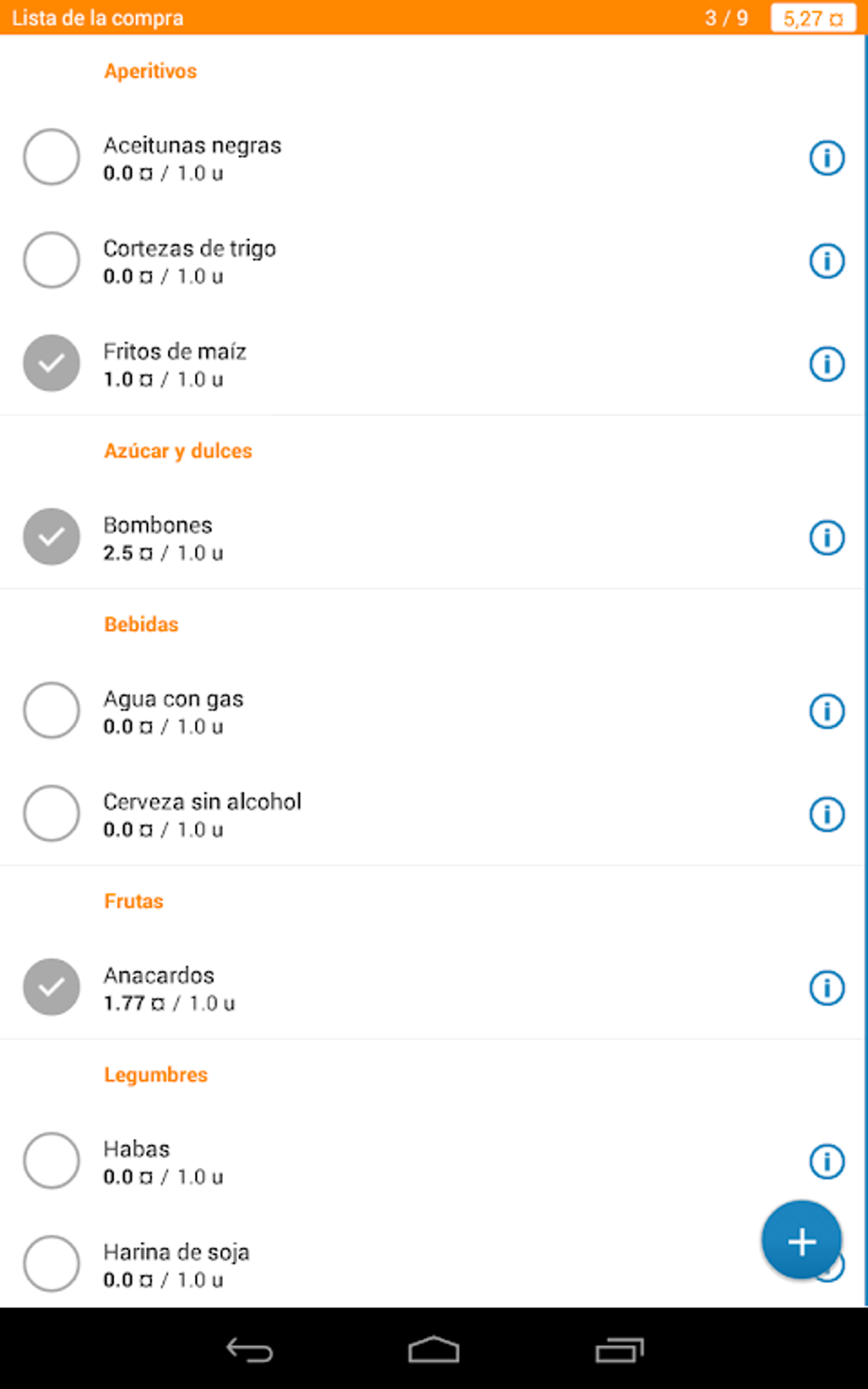Image resolution: width=868 pixels, height=1389 pixels.
Task: Uncheck the Bombones checkmark
Action: (x=51, y=536)
